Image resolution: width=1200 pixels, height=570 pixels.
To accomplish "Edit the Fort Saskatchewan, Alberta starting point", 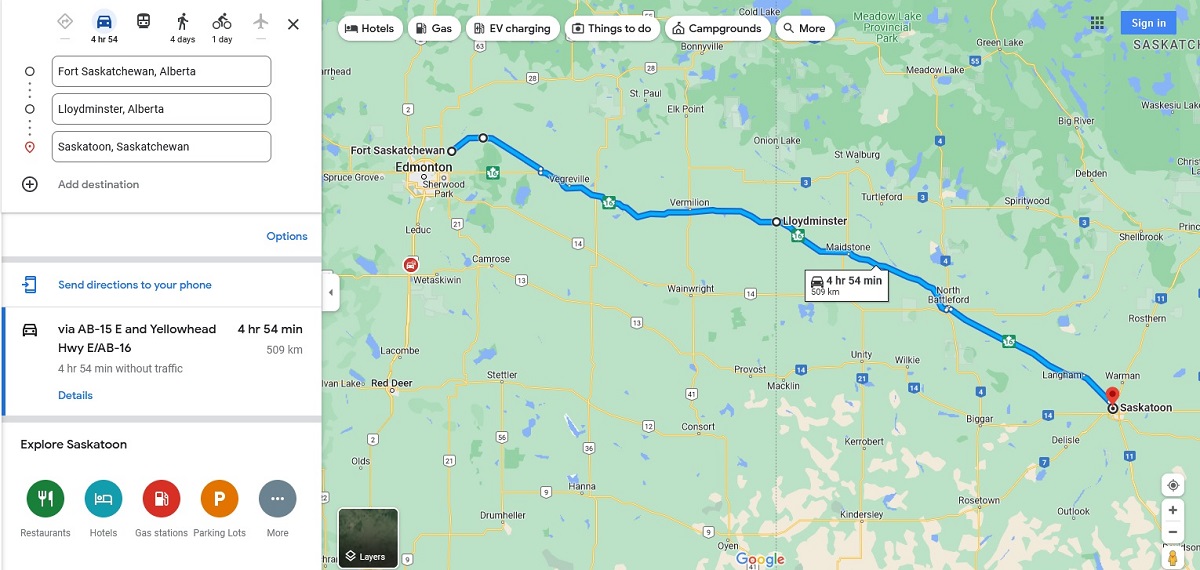I will tap(161, 72).
